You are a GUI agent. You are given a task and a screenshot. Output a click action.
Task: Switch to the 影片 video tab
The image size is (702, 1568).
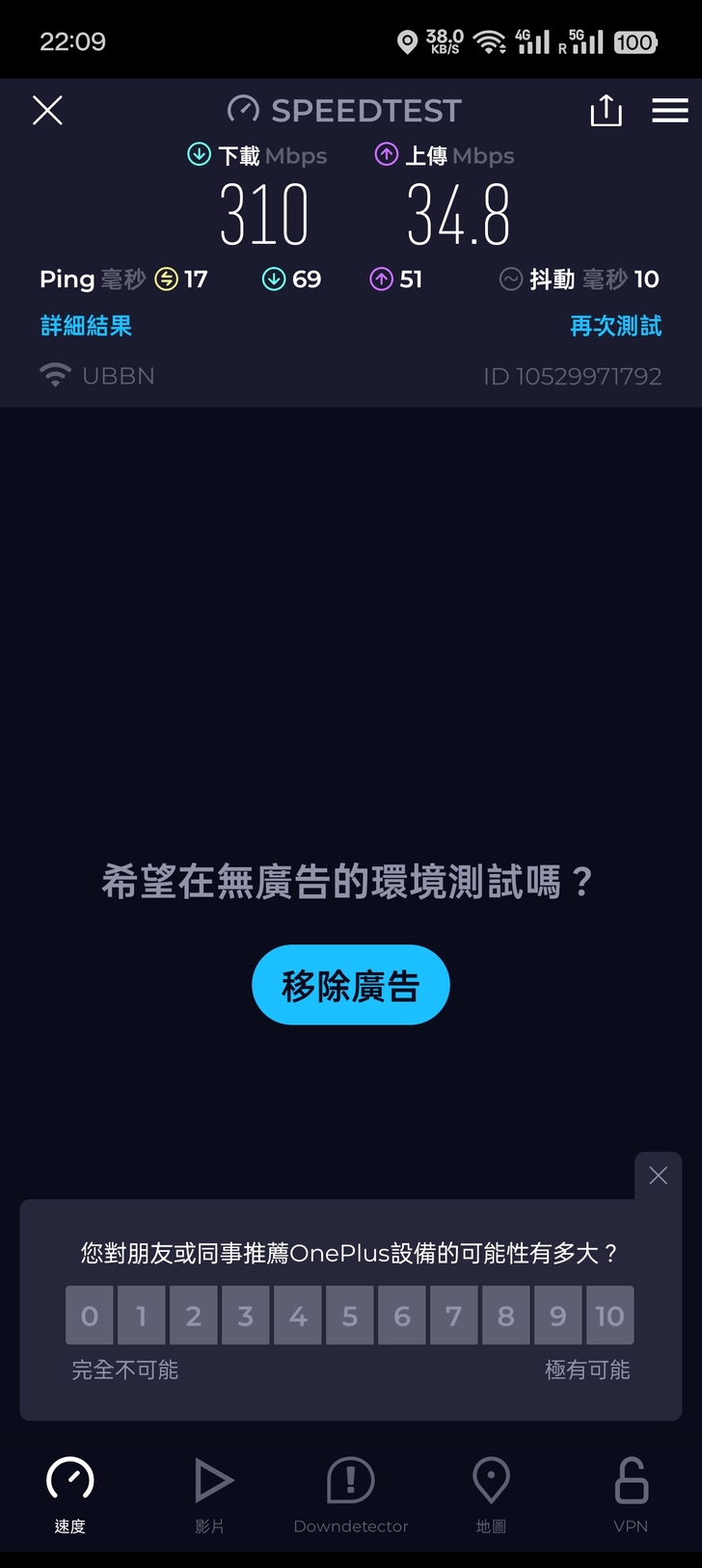(x=210, y=1495)
